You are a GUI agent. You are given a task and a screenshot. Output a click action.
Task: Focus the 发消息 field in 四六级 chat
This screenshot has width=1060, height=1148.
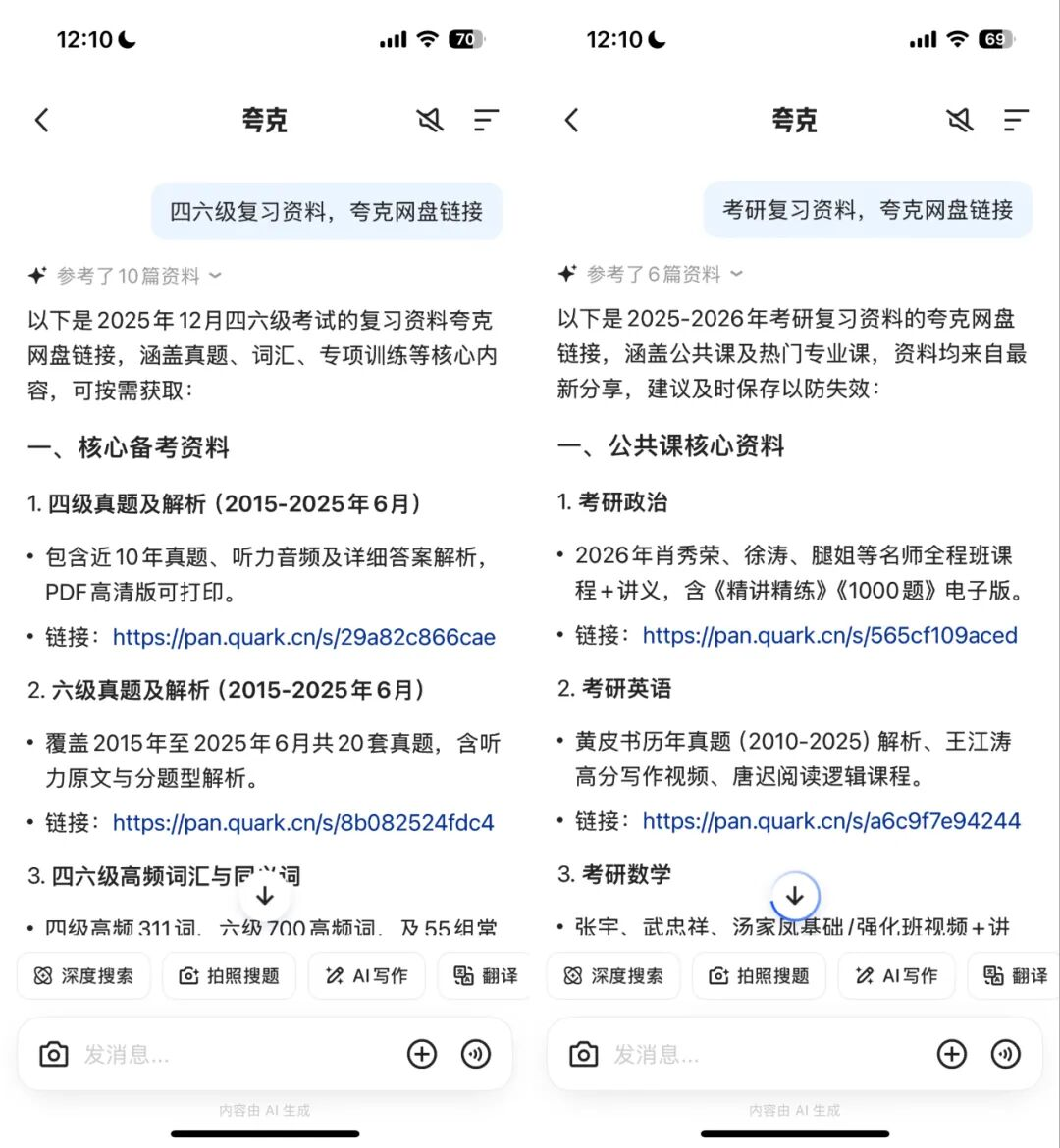pyautogui.click(x=236, y=1055)
